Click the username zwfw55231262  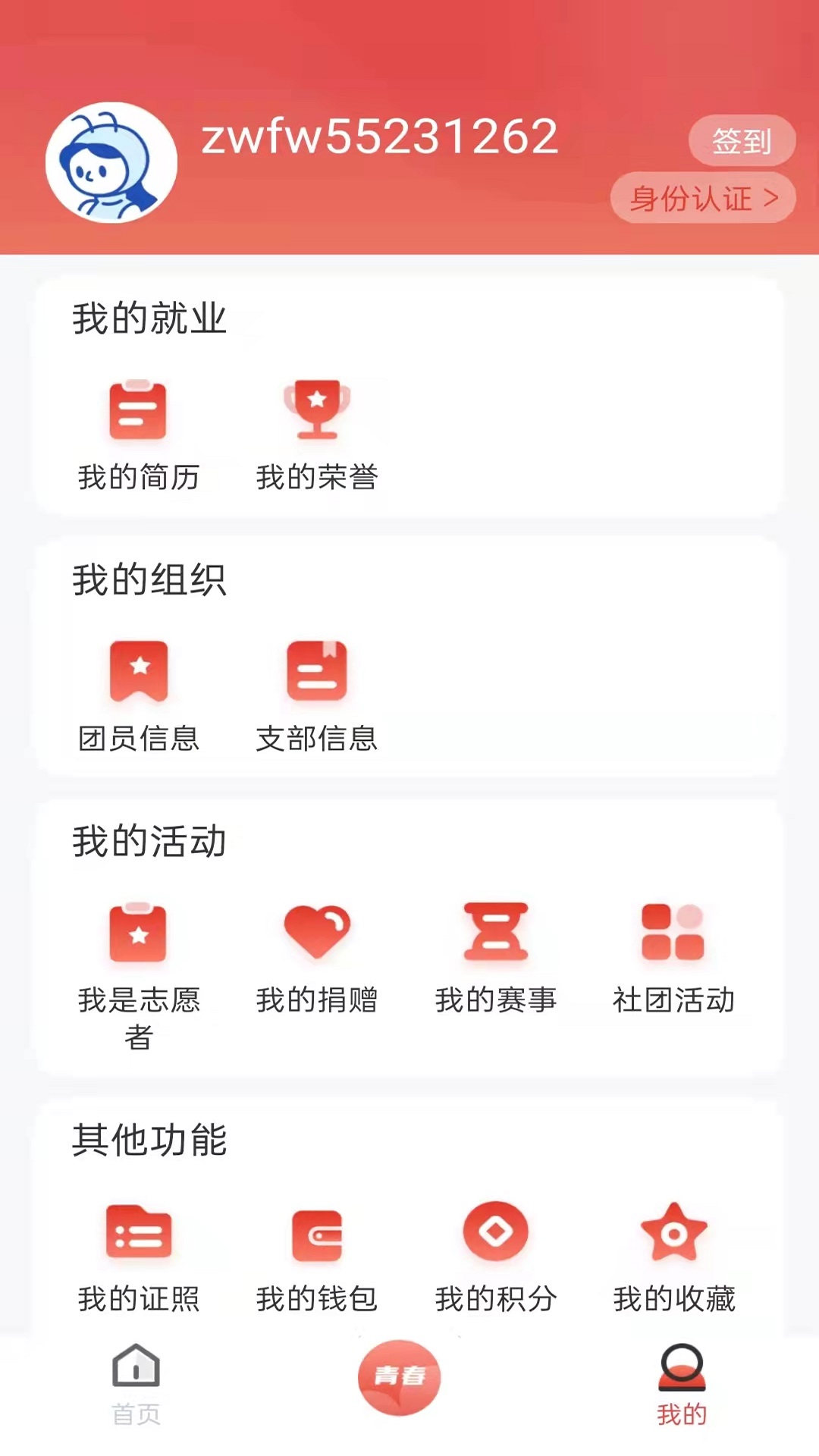[x=378, y=136]
